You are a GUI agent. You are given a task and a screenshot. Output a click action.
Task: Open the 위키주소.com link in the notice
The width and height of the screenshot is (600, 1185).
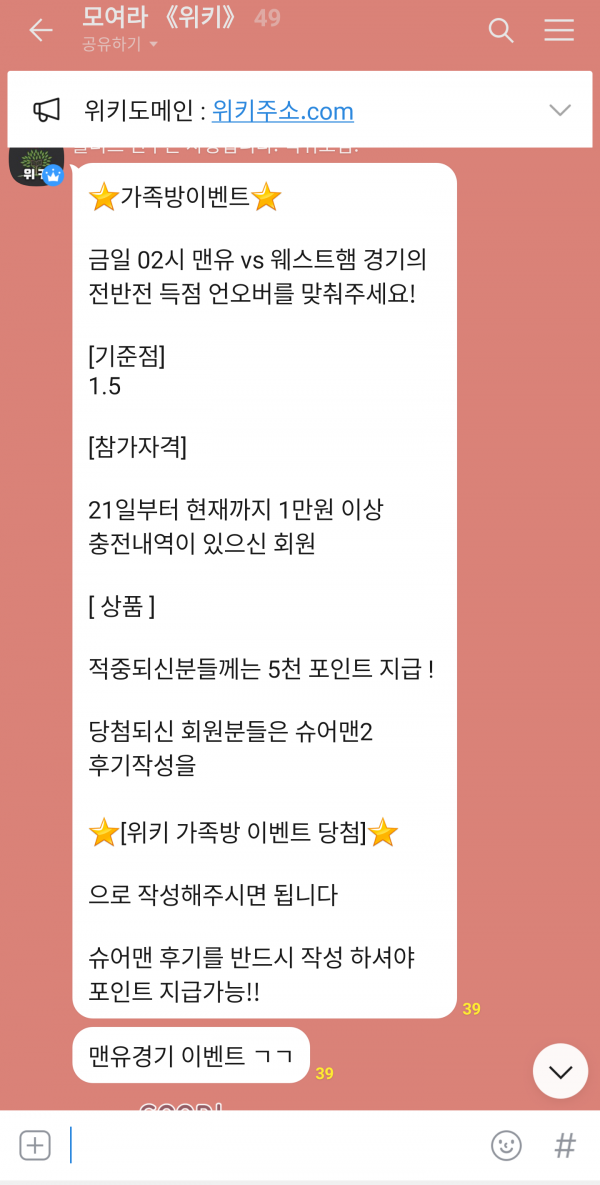tap(283, 111)
